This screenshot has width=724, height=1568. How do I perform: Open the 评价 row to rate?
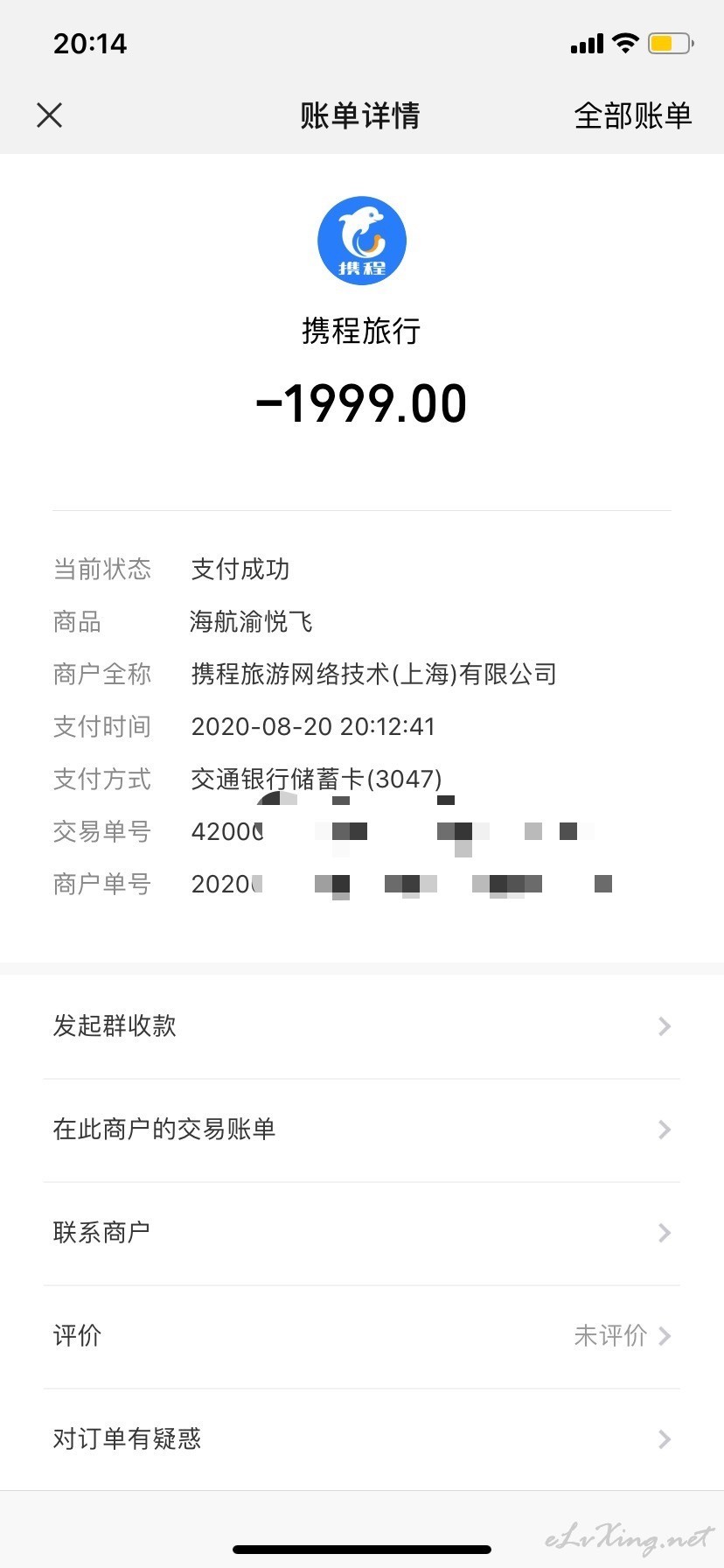362,1336
